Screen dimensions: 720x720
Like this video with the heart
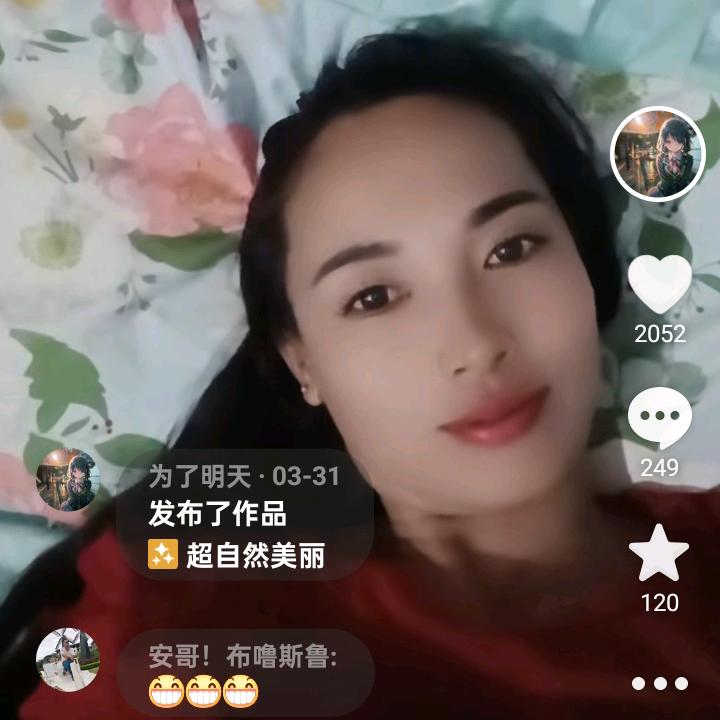660,284
